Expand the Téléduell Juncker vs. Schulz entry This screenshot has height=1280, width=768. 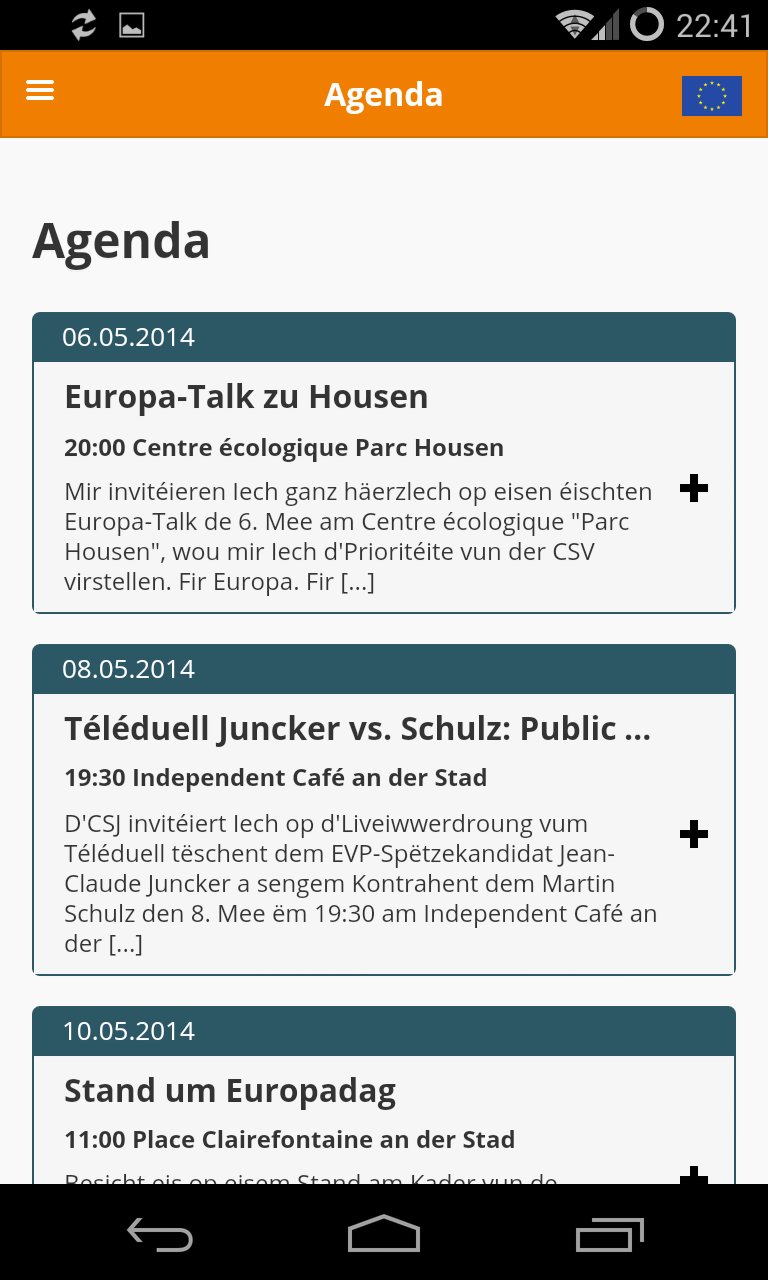coord(694,834)
